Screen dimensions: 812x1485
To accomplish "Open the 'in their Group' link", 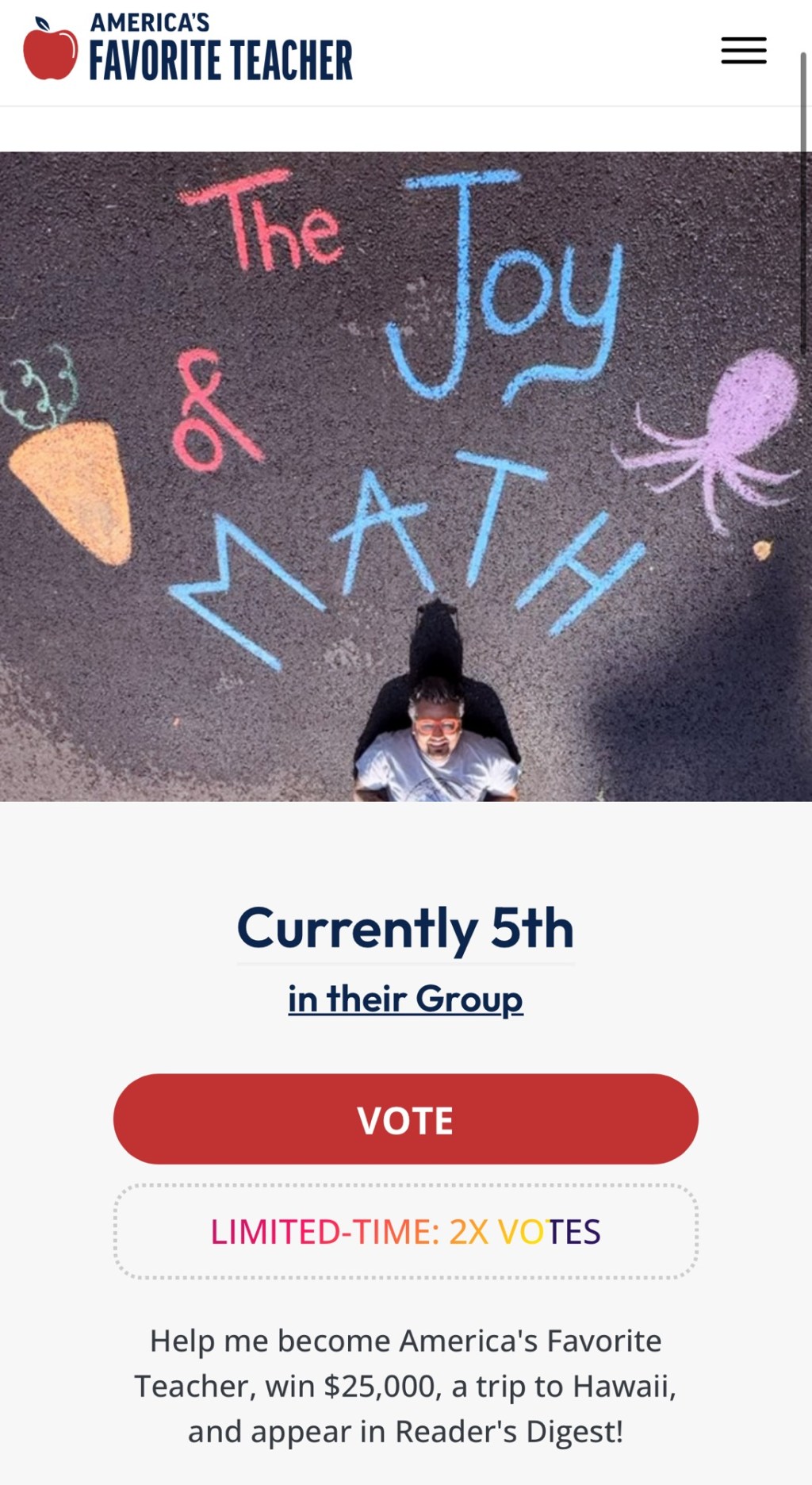I will 405,999.
